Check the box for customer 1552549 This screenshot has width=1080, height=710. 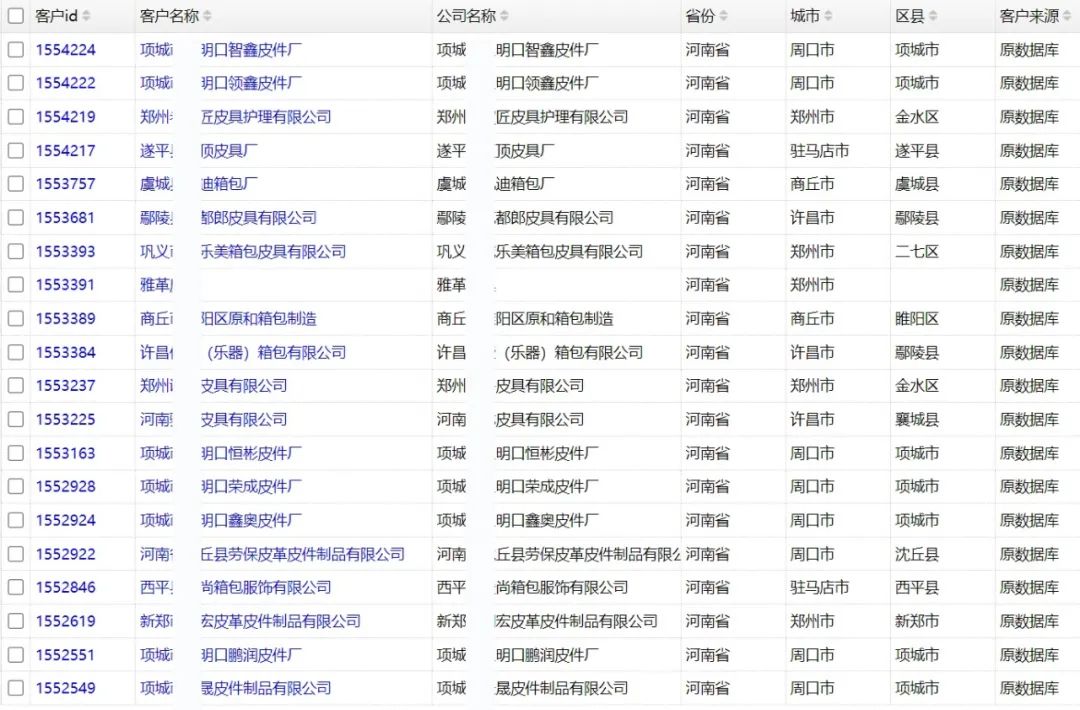pyautogui.click(x=15, y=688)
